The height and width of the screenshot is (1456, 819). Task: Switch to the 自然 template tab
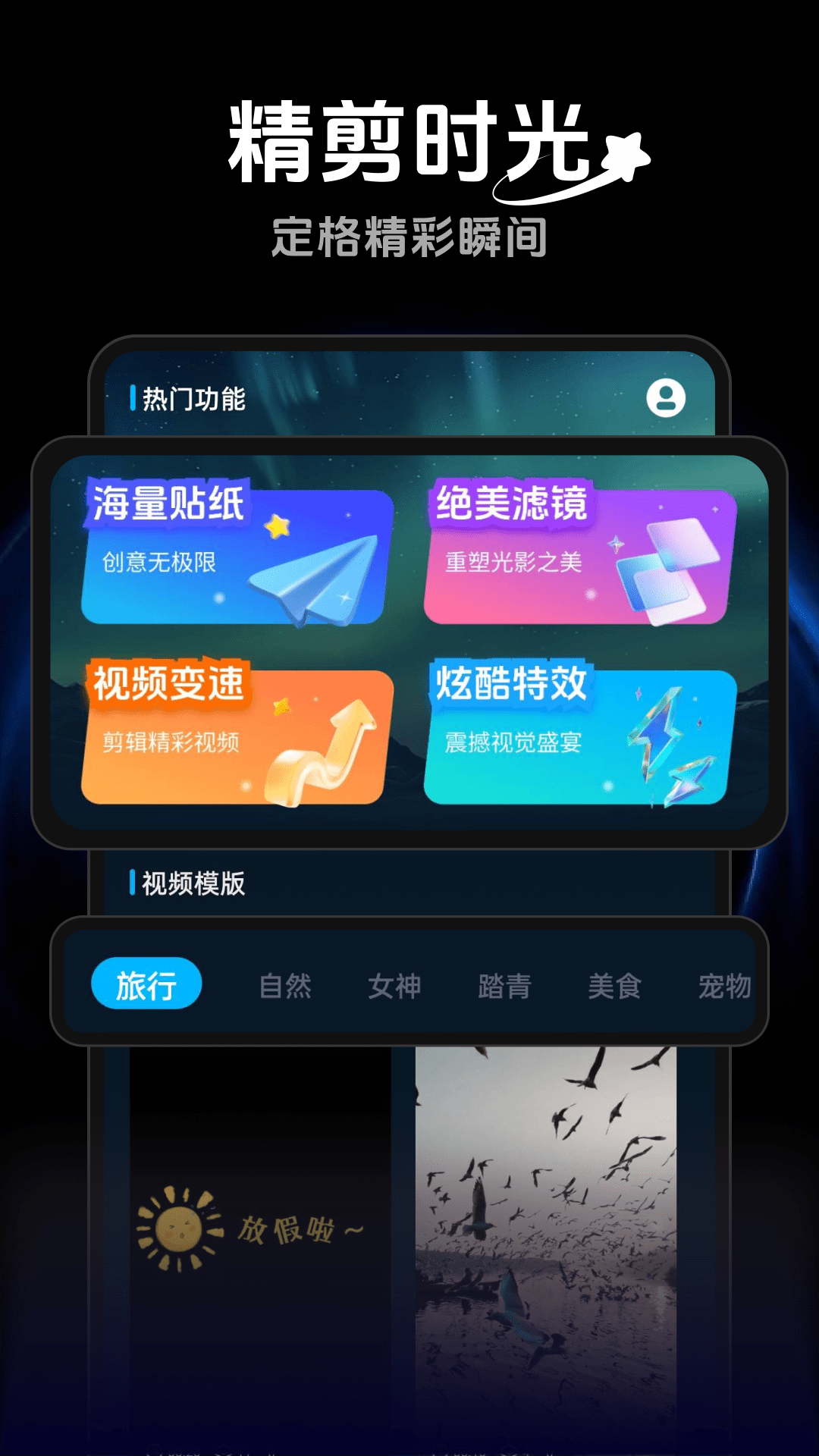click(x=287, y=984)
